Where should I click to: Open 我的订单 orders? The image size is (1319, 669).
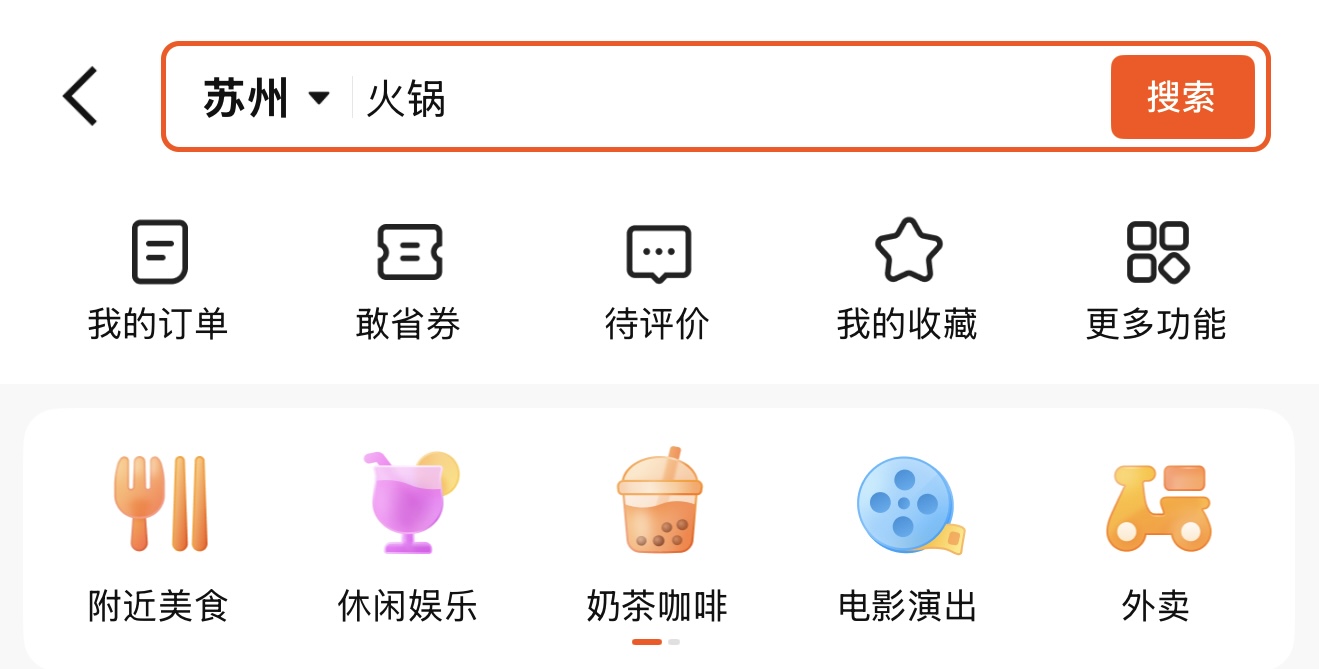click(158, 280)
